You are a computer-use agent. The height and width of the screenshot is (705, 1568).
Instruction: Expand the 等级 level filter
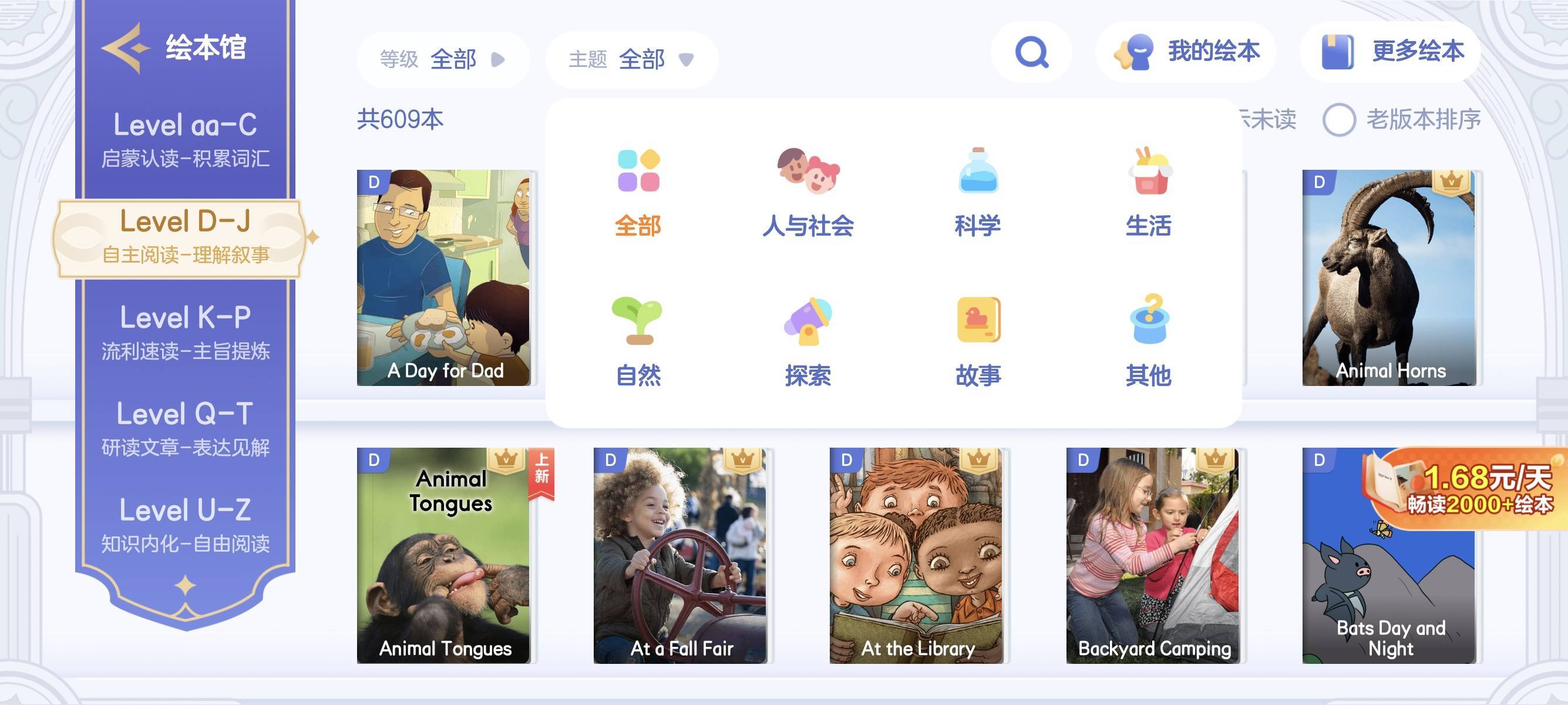click(443, 60)
